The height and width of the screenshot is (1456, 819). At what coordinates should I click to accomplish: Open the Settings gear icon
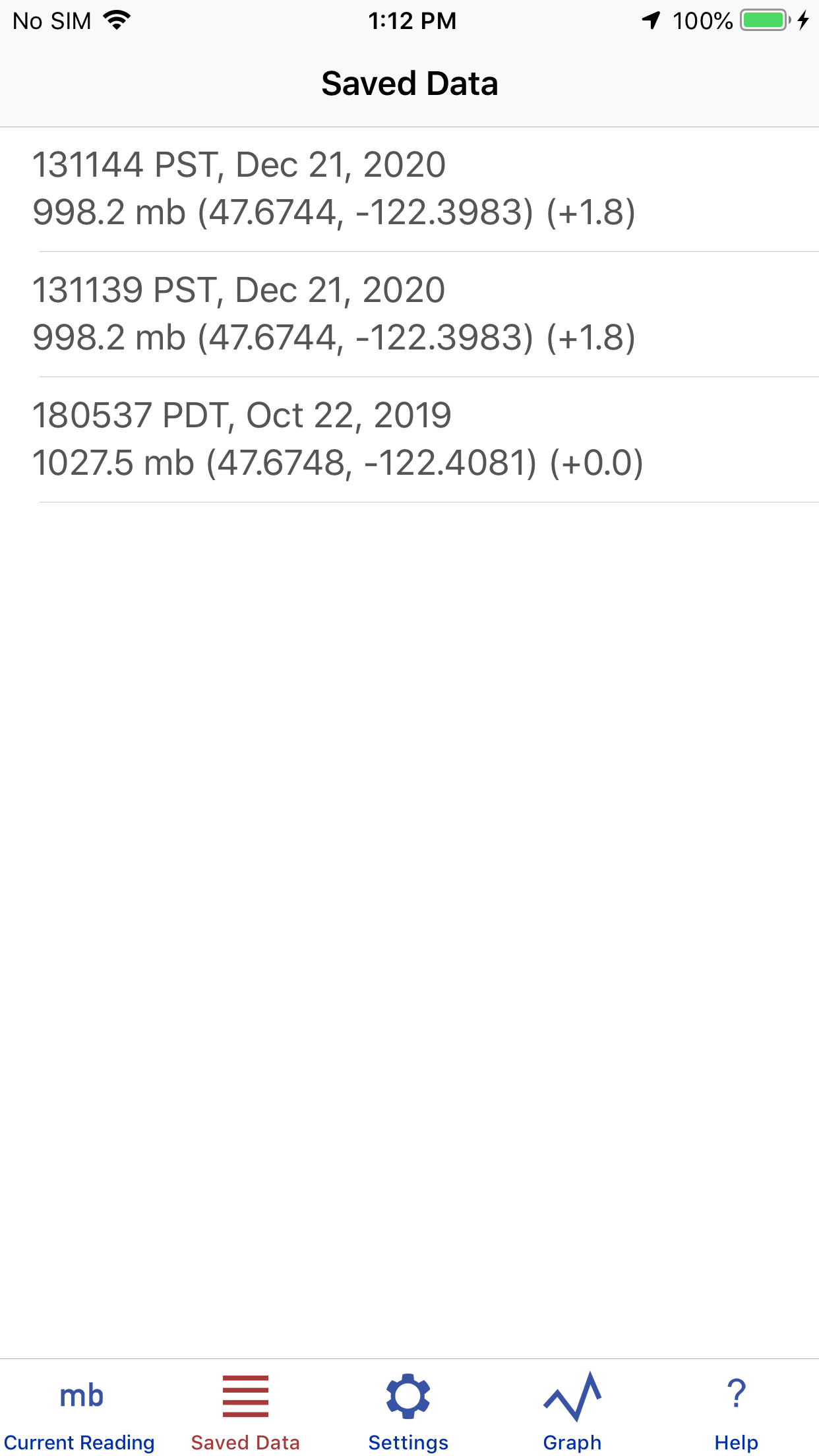[408, 1393]
